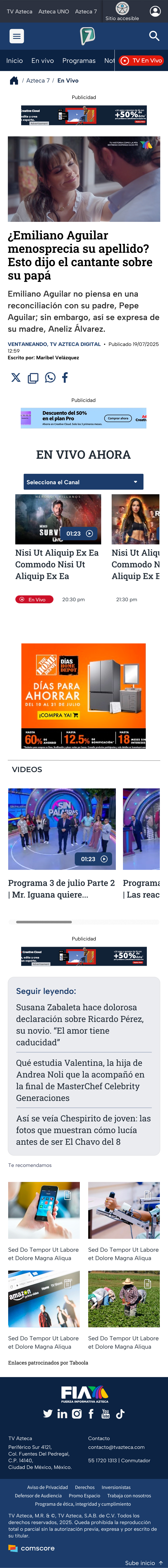Screen dimensions: 168x1568
Task: Tap the TV En Vivo button
Action: (142, 60)
